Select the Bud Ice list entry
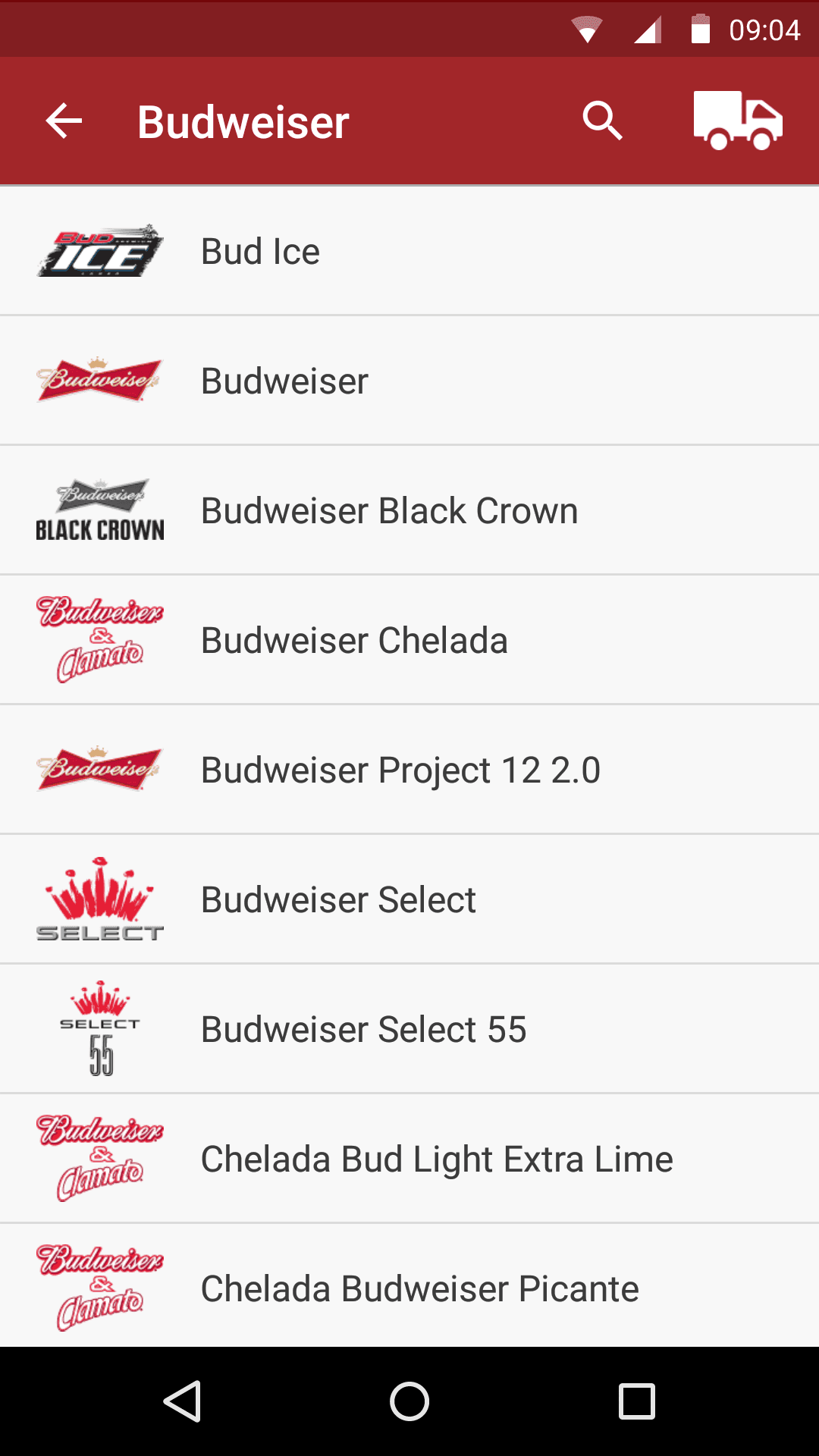 coord(409,250)
